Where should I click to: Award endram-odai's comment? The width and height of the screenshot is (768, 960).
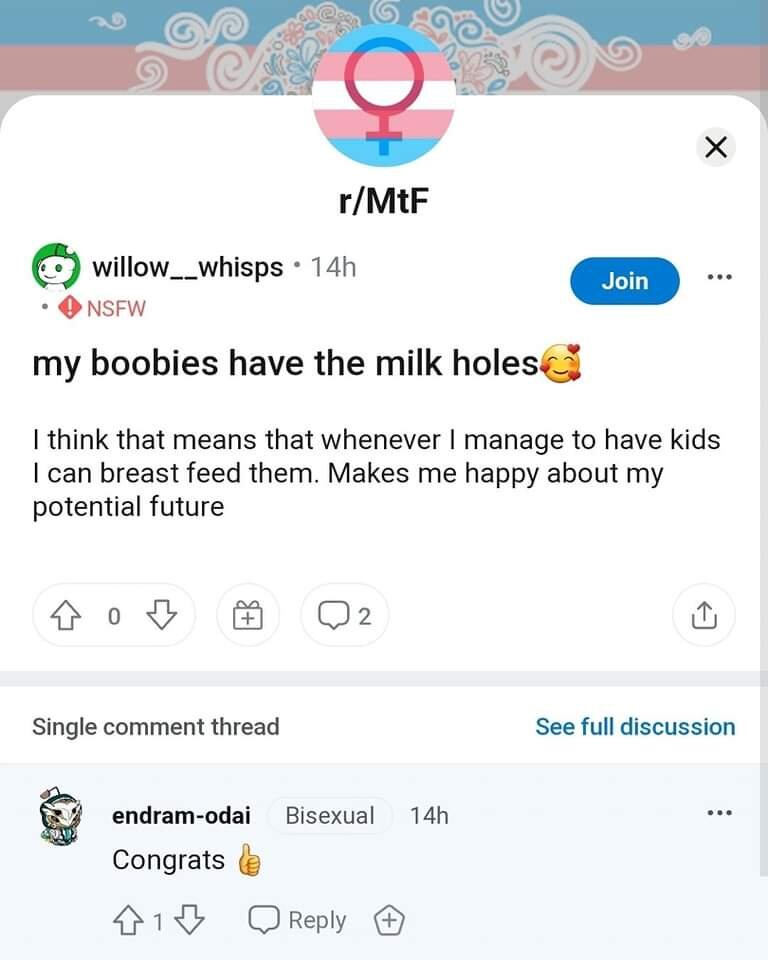click(x=389, y=920)
